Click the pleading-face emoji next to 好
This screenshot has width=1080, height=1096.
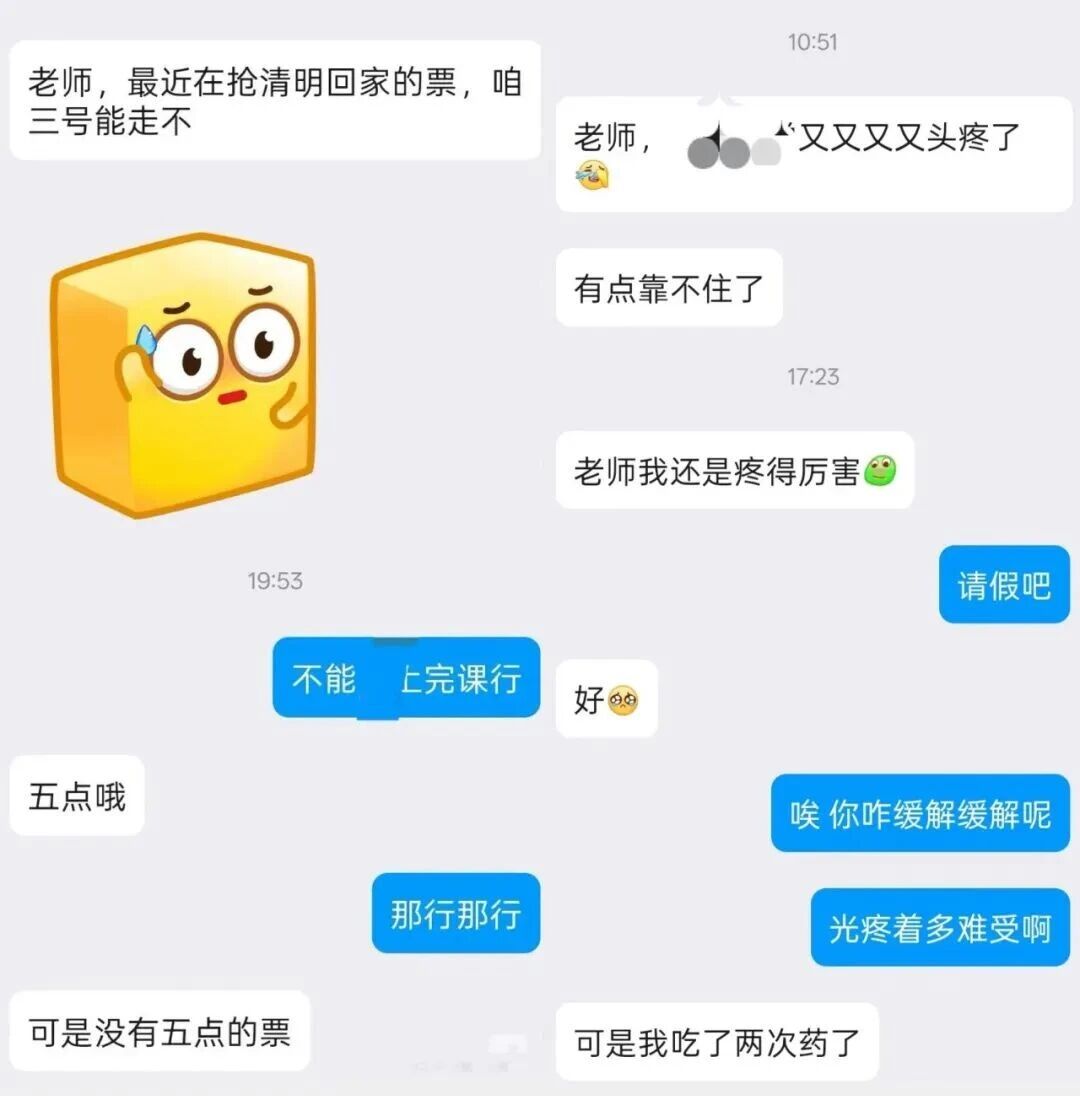(x=625, y=702)
